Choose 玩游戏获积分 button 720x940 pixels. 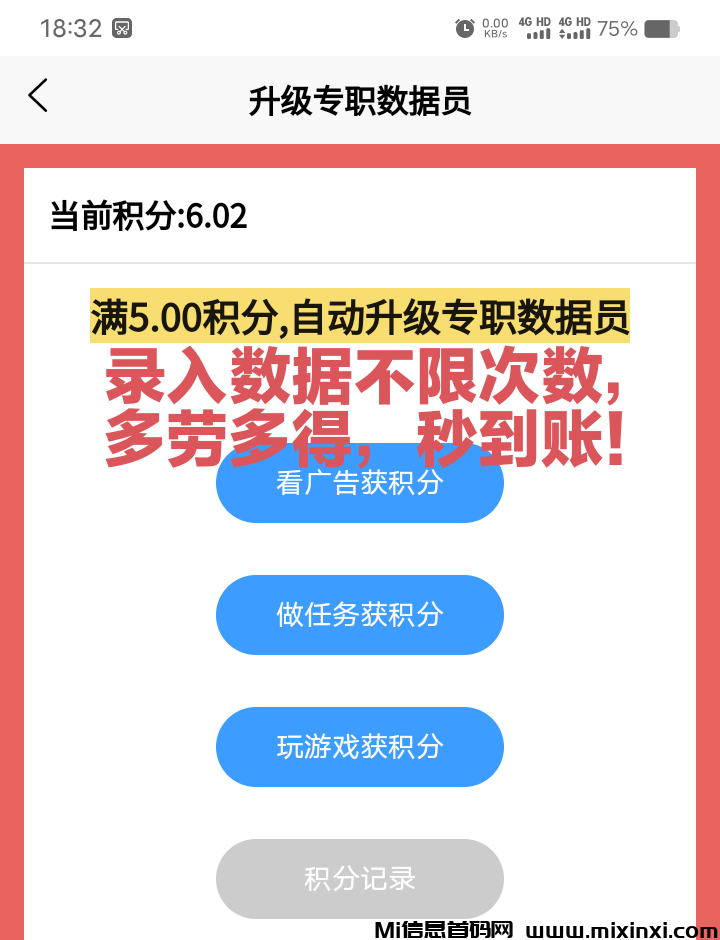pyautogui.click(x=359, y=746)
